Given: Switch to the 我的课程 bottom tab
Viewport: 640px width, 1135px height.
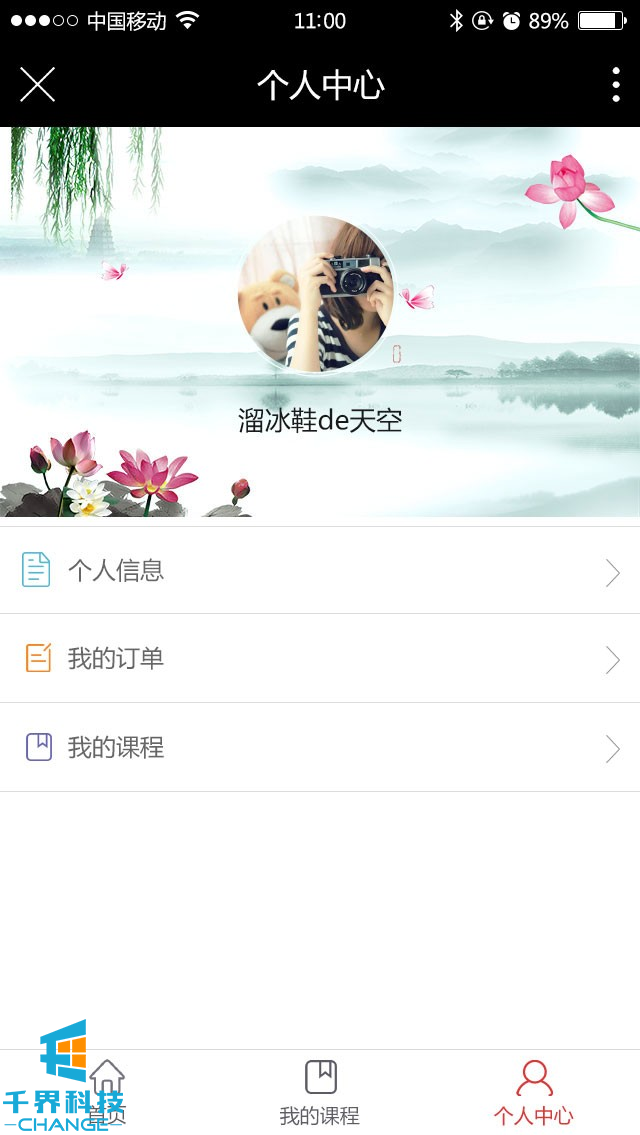Looking at the screenshot, I should coord(320,1092).
